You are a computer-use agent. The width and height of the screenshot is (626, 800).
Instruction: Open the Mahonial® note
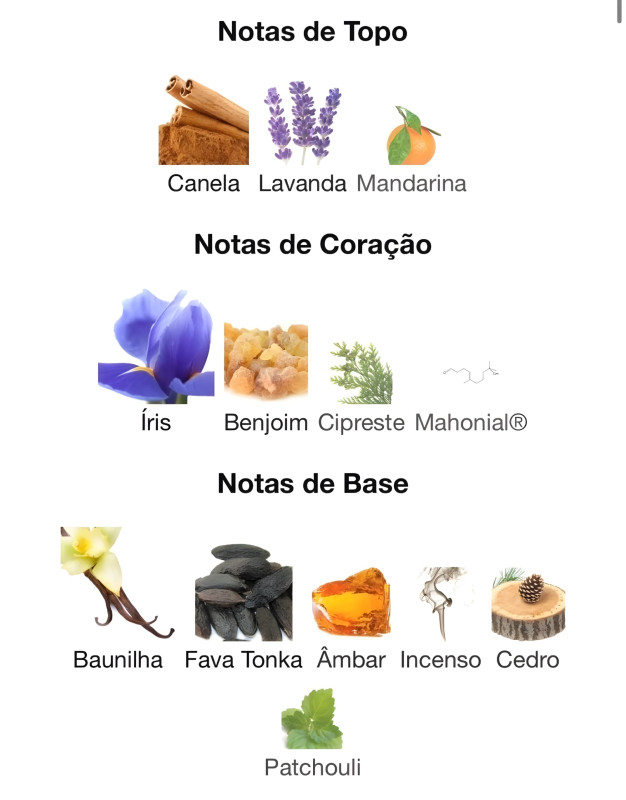tap(470, 380)
